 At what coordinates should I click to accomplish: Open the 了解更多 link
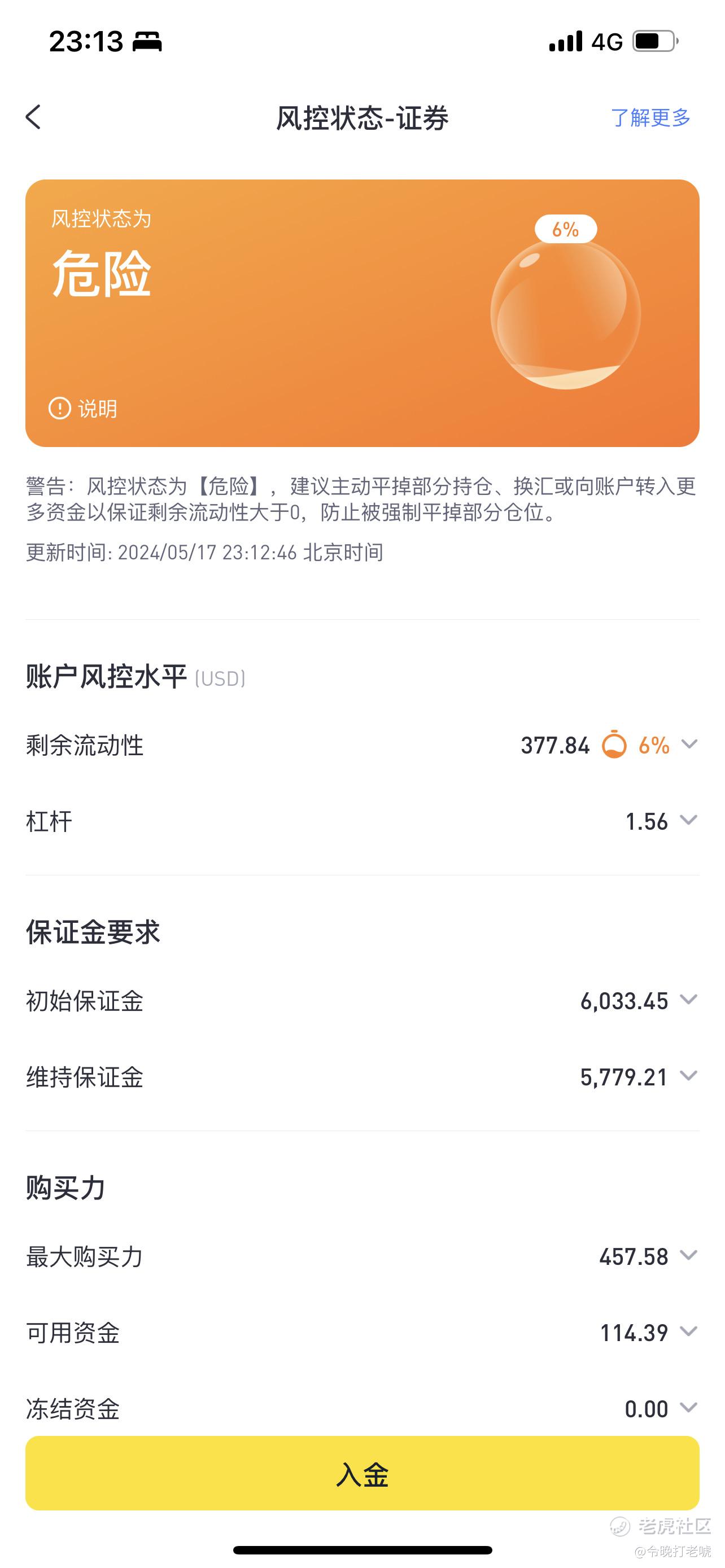point(650,117)
